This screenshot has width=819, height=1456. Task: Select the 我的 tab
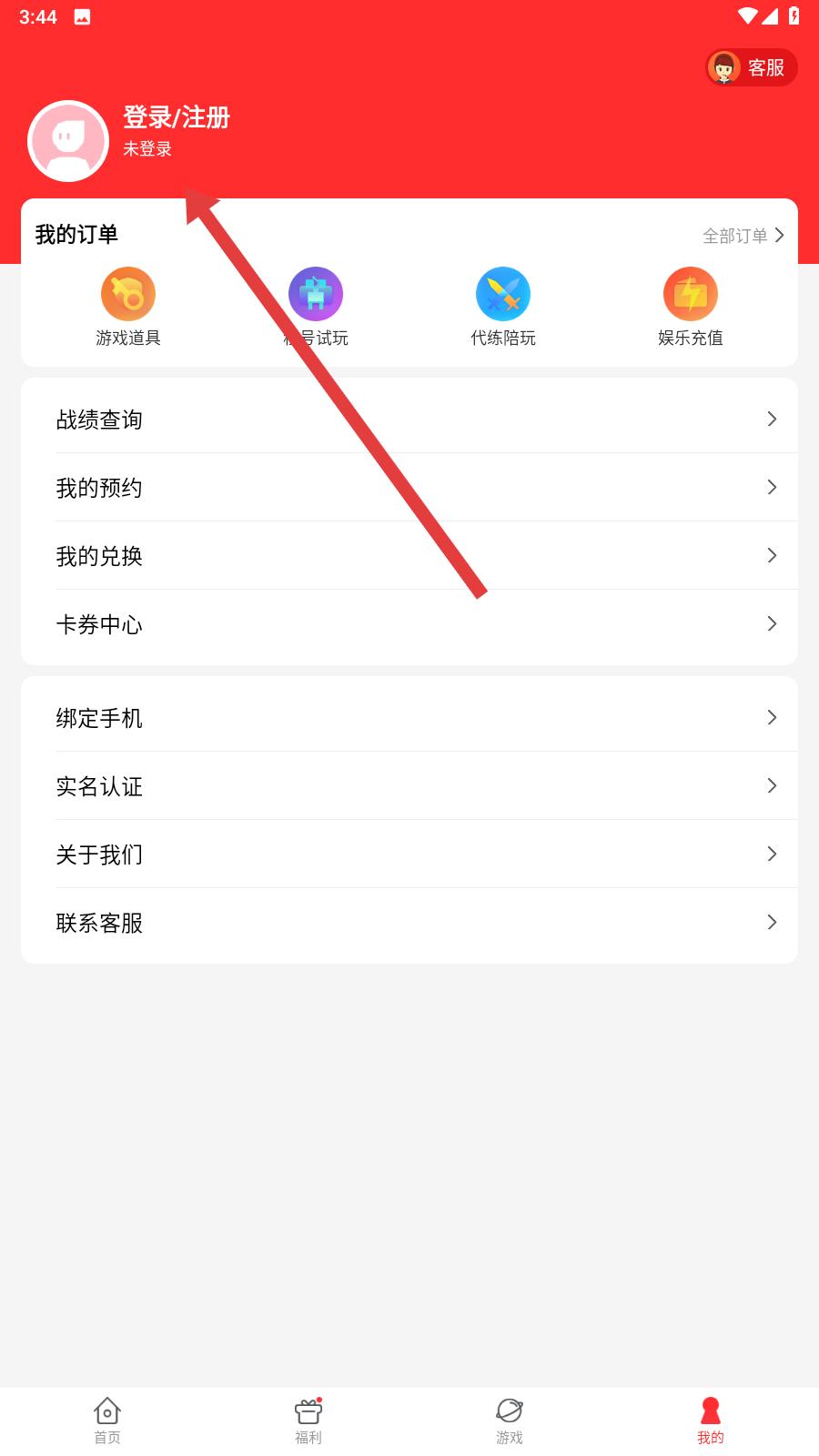point(711,1421)
